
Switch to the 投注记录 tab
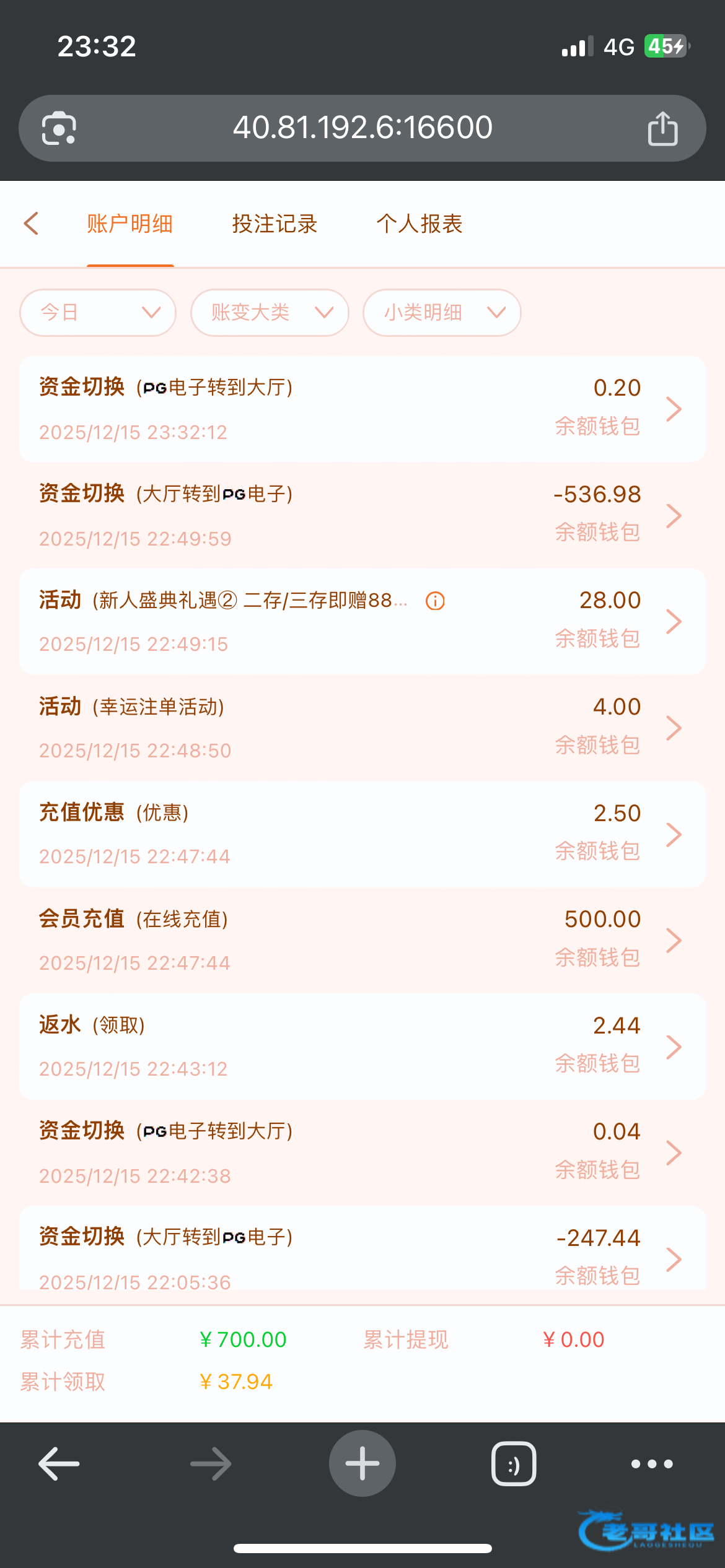[275, 224]
